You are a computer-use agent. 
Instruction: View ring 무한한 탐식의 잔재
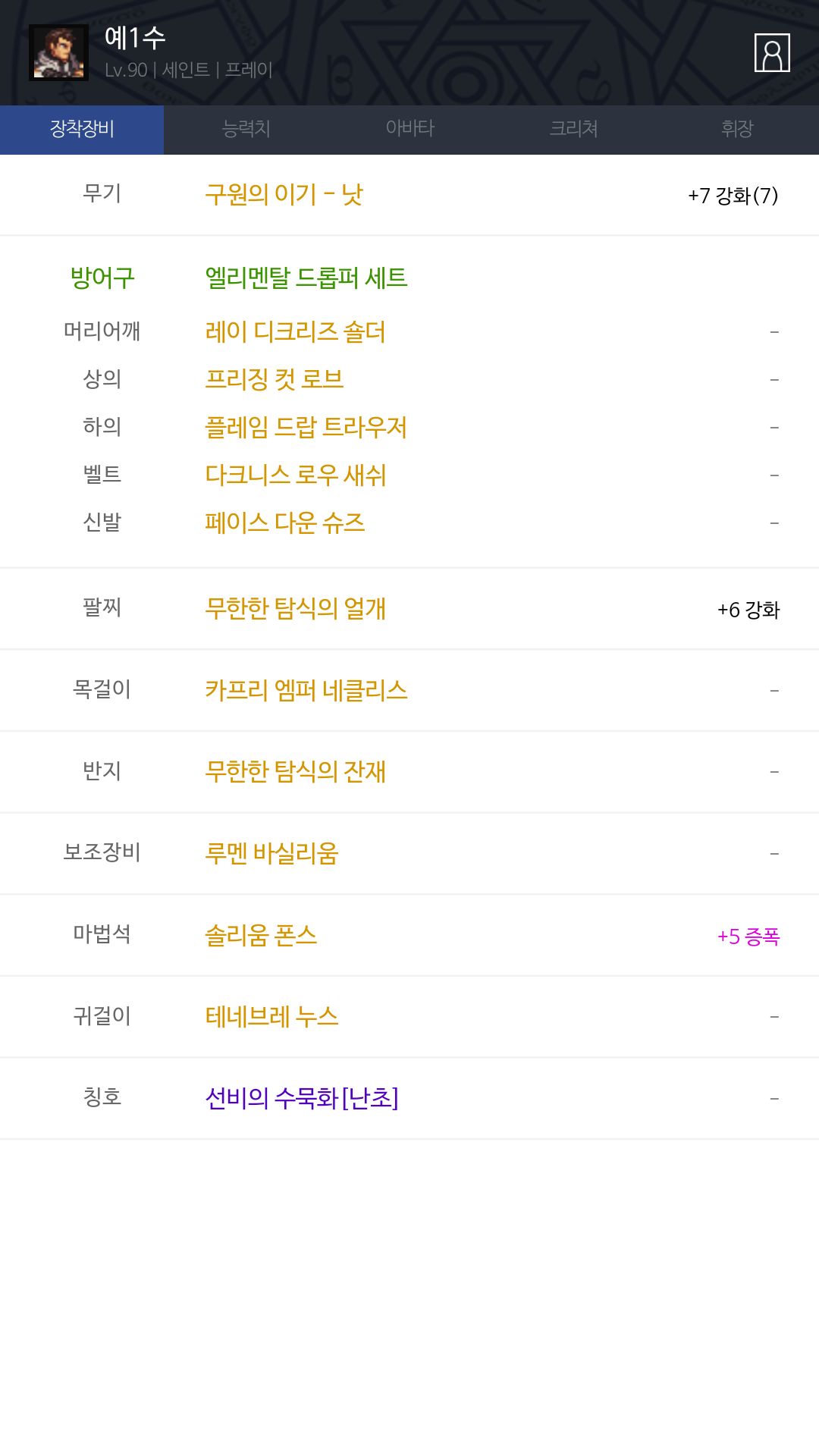[296, 772]
